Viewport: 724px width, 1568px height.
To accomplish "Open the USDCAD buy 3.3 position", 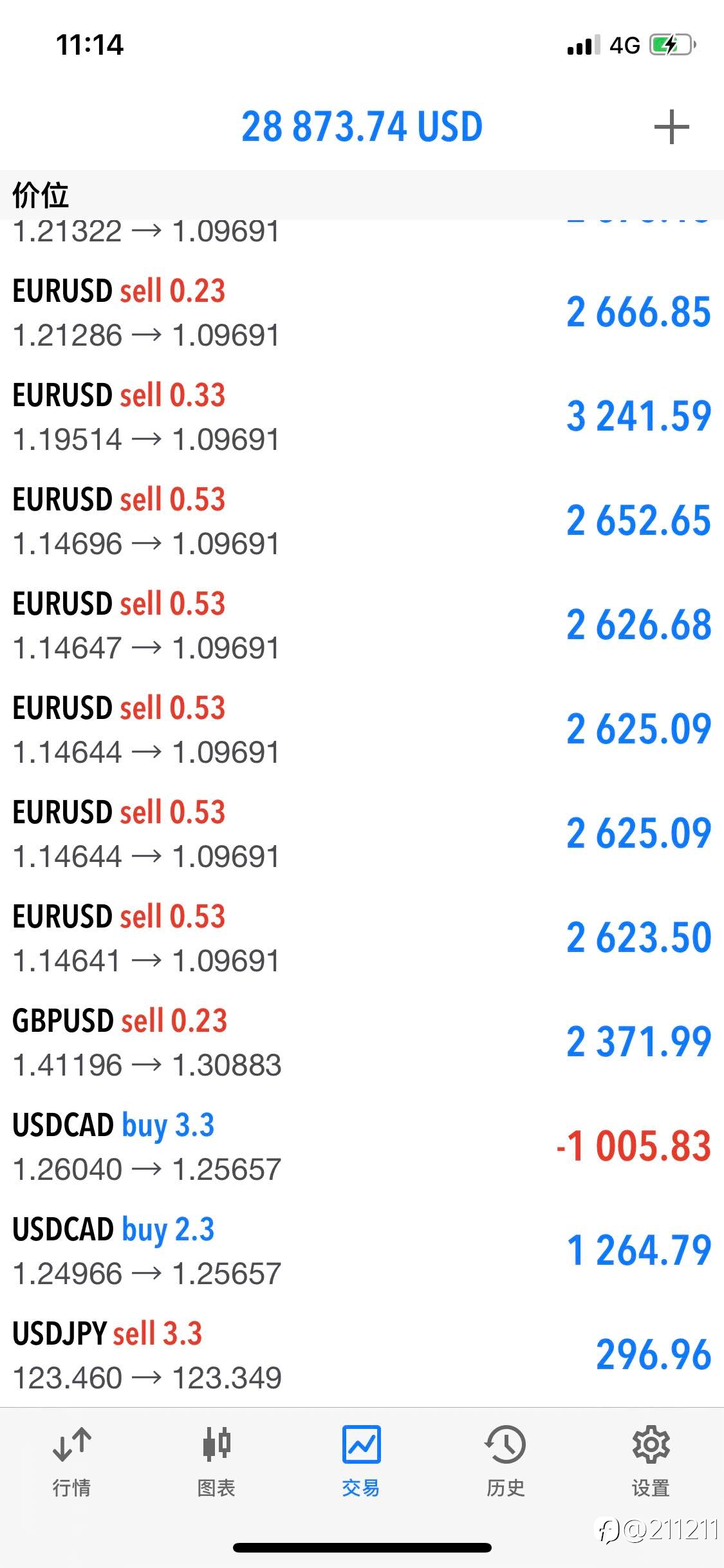I will (x=362, y=1147).
